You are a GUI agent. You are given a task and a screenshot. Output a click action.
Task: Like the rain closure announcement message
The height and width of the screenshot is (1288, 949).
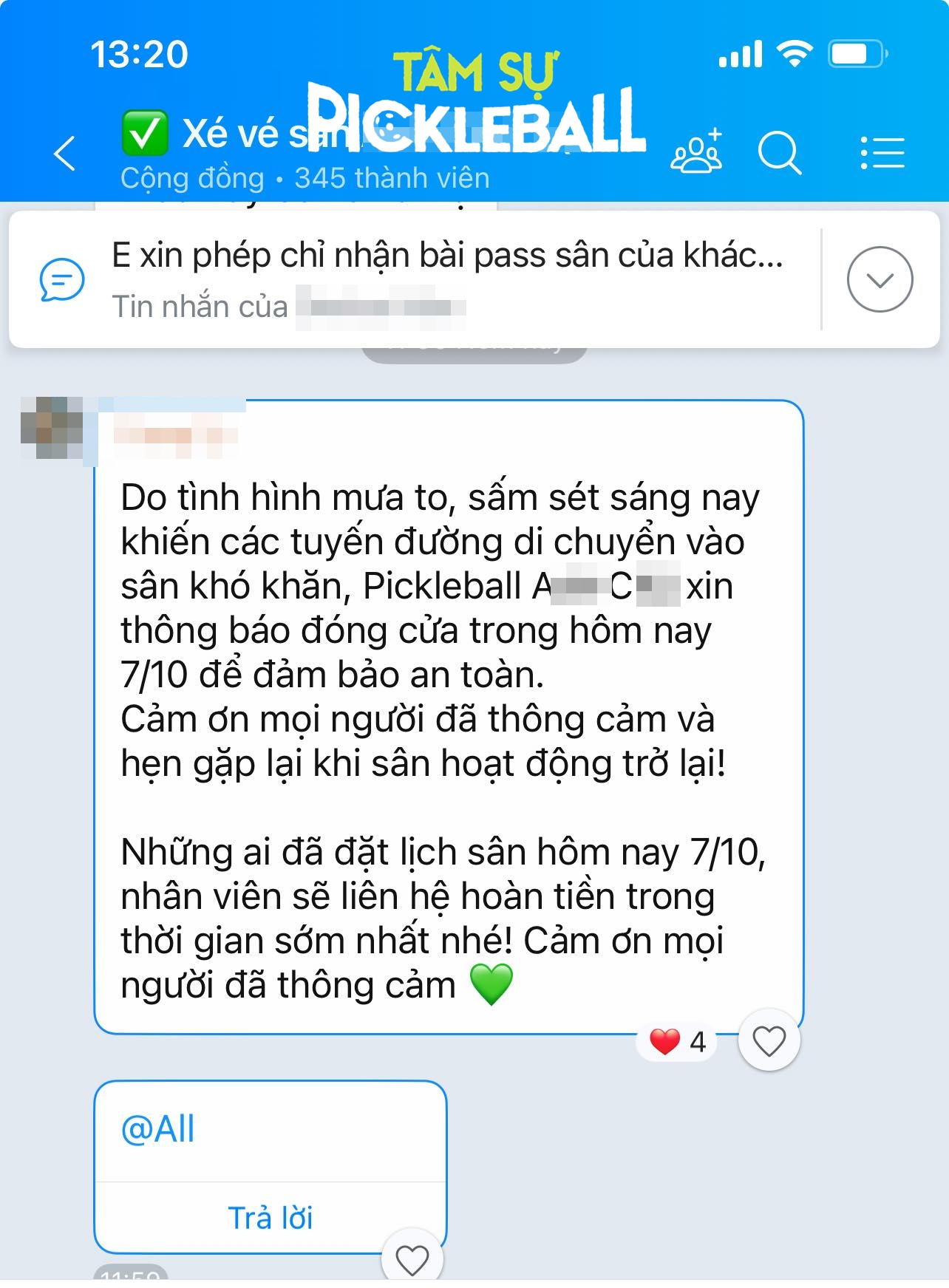coord(769,1041)
